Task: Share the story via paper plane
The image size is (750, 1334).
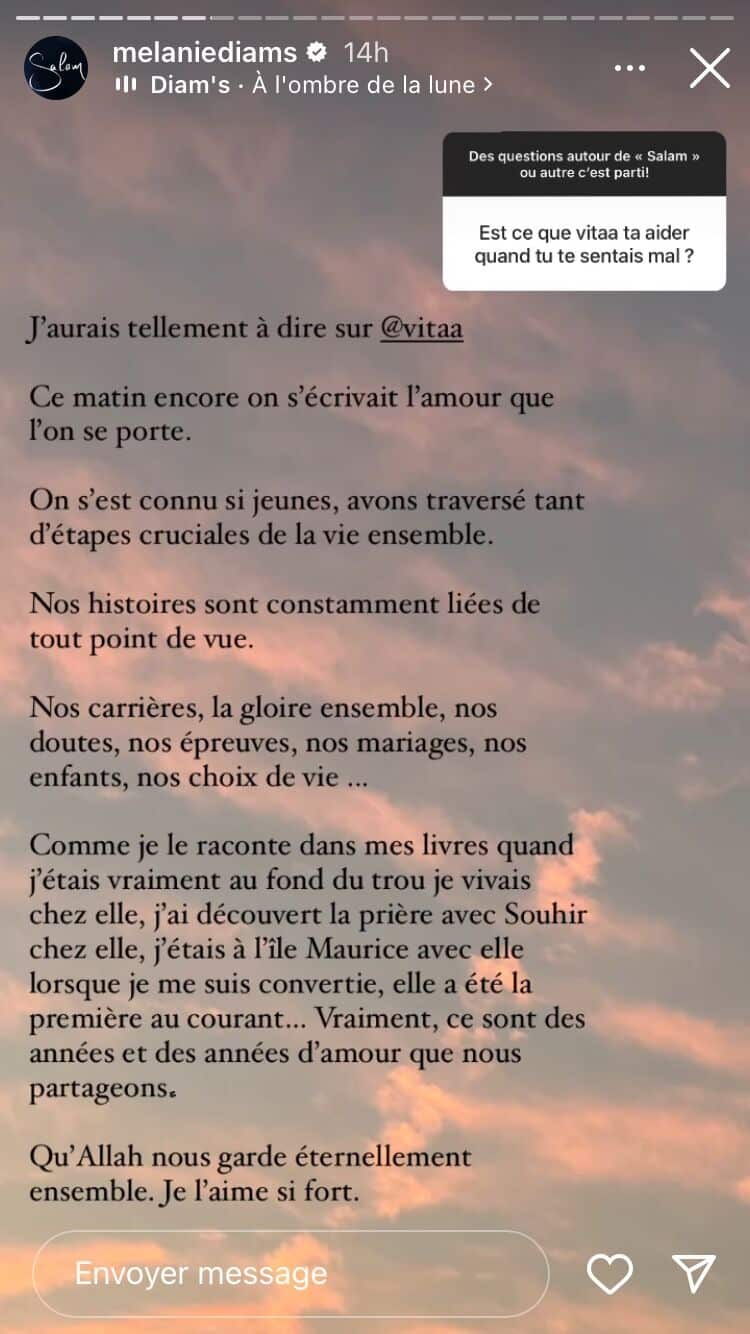Action: [x=694, y=1273]
